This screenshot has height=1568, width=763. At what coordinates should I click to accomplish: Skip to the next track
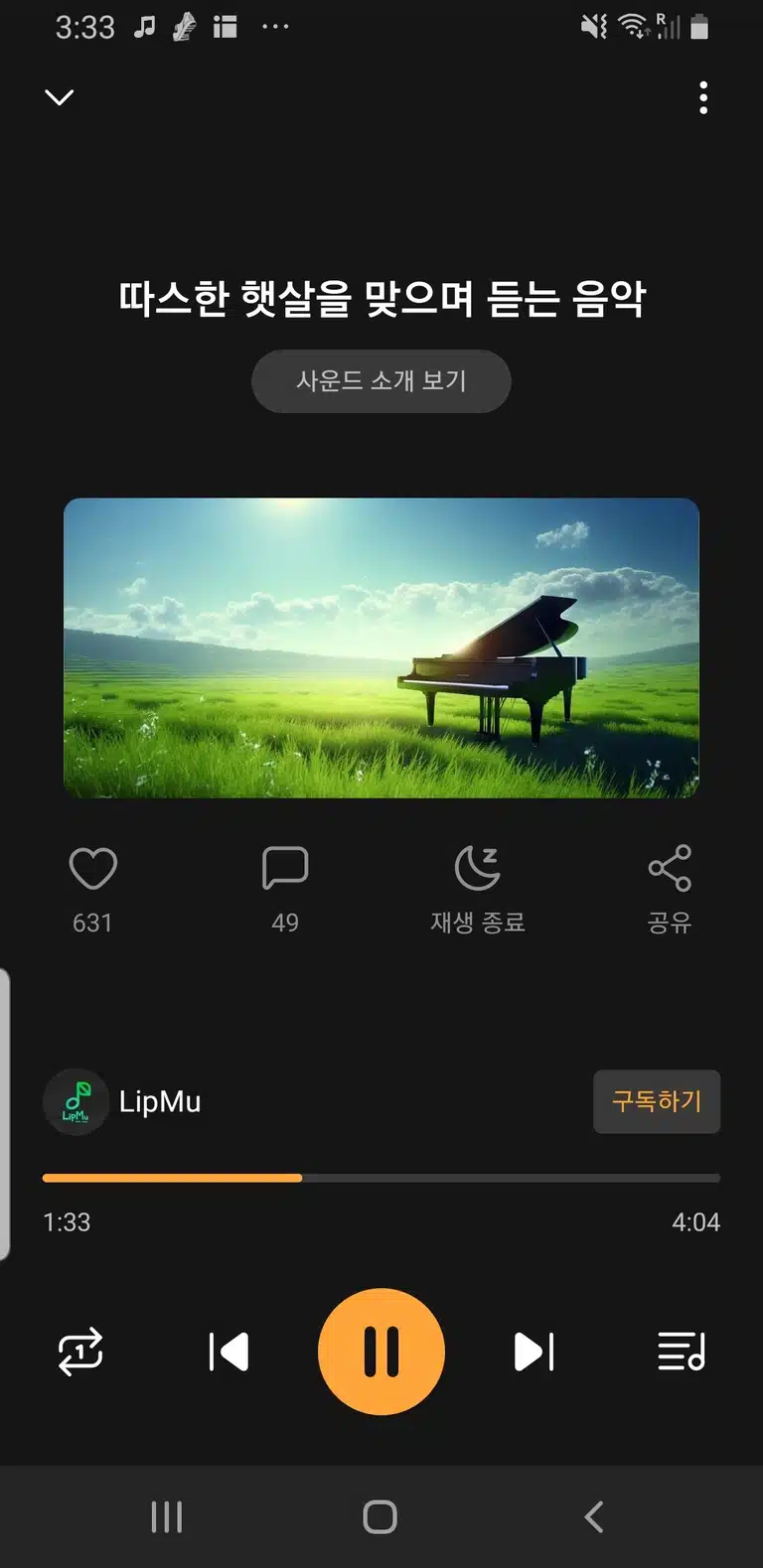pyautogui.click(x=534, y=1352)
